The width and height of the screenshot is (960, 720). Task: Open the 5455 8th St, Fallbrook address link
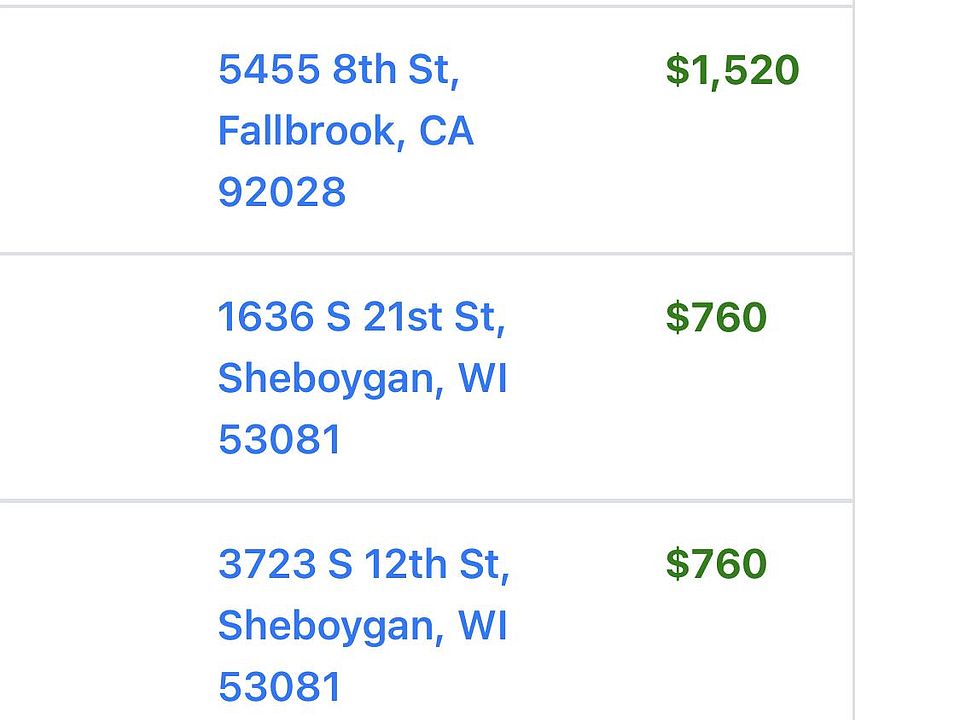coord(345,131)
